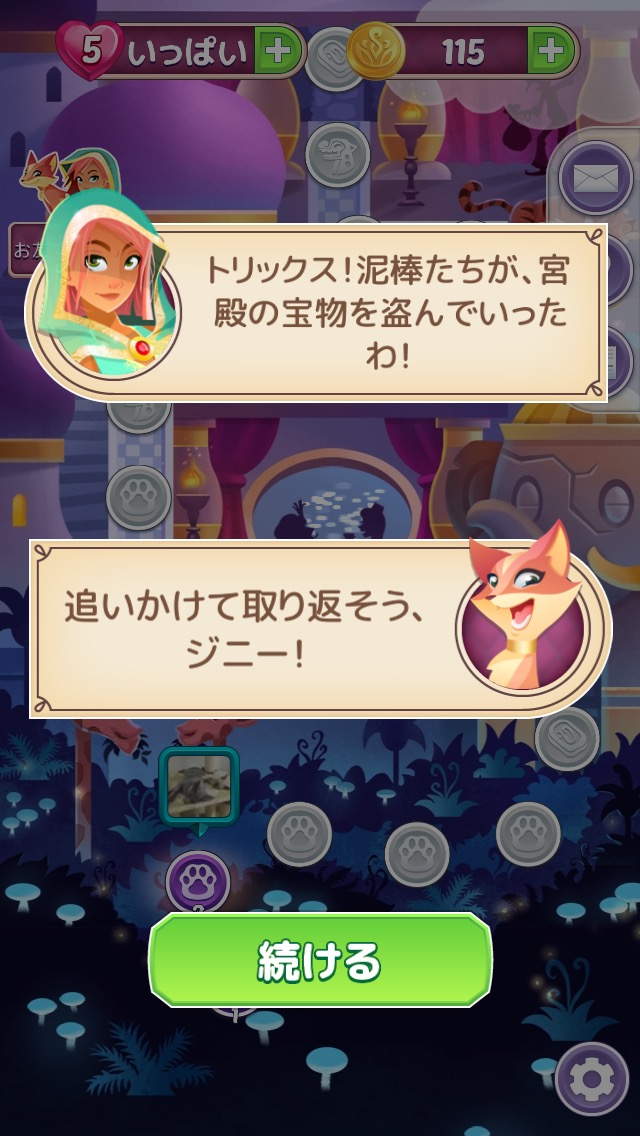Viewport: 640px width, 1136px height.
Task: Open the settings gear
Action: (x=595, y=1080)
